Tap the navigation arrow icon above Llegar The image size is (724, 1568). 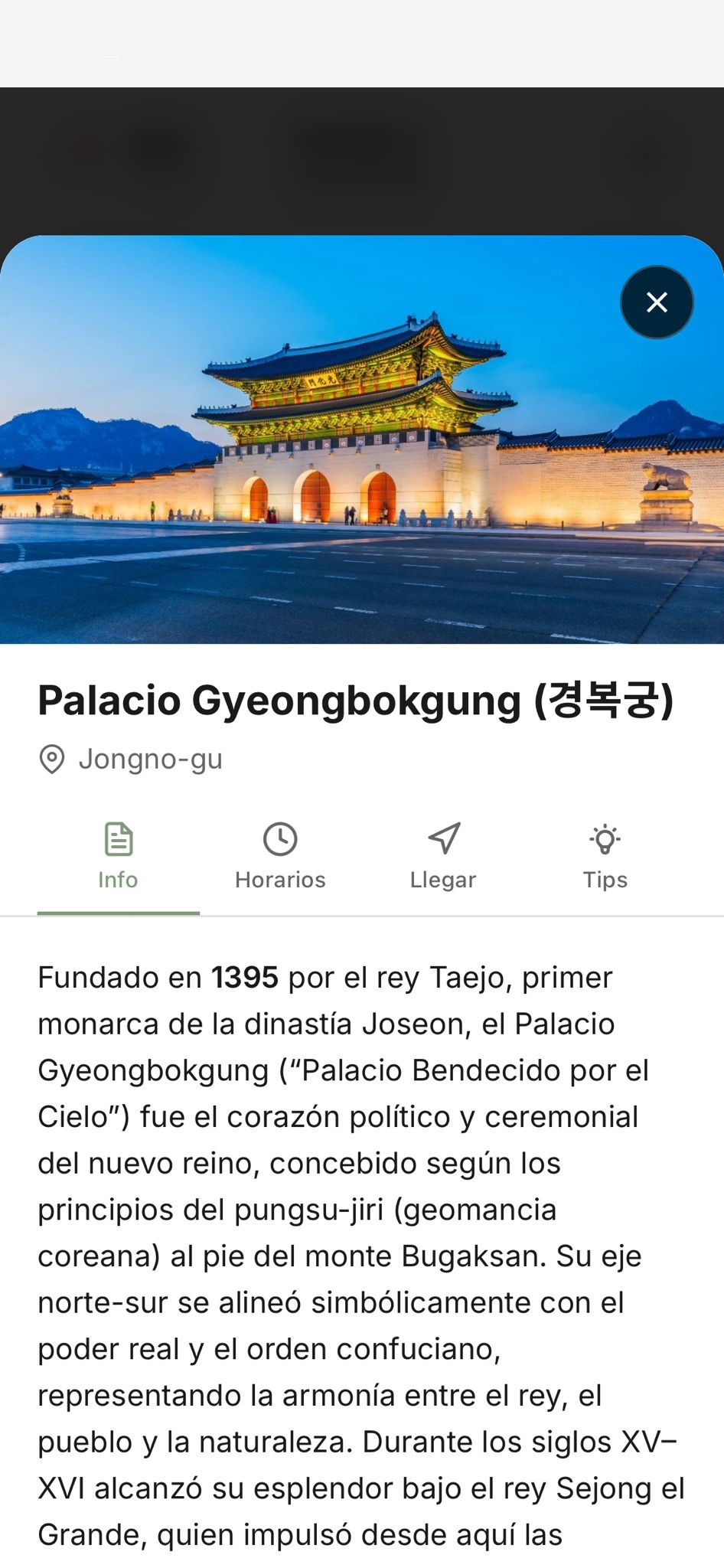coord(442,839)
